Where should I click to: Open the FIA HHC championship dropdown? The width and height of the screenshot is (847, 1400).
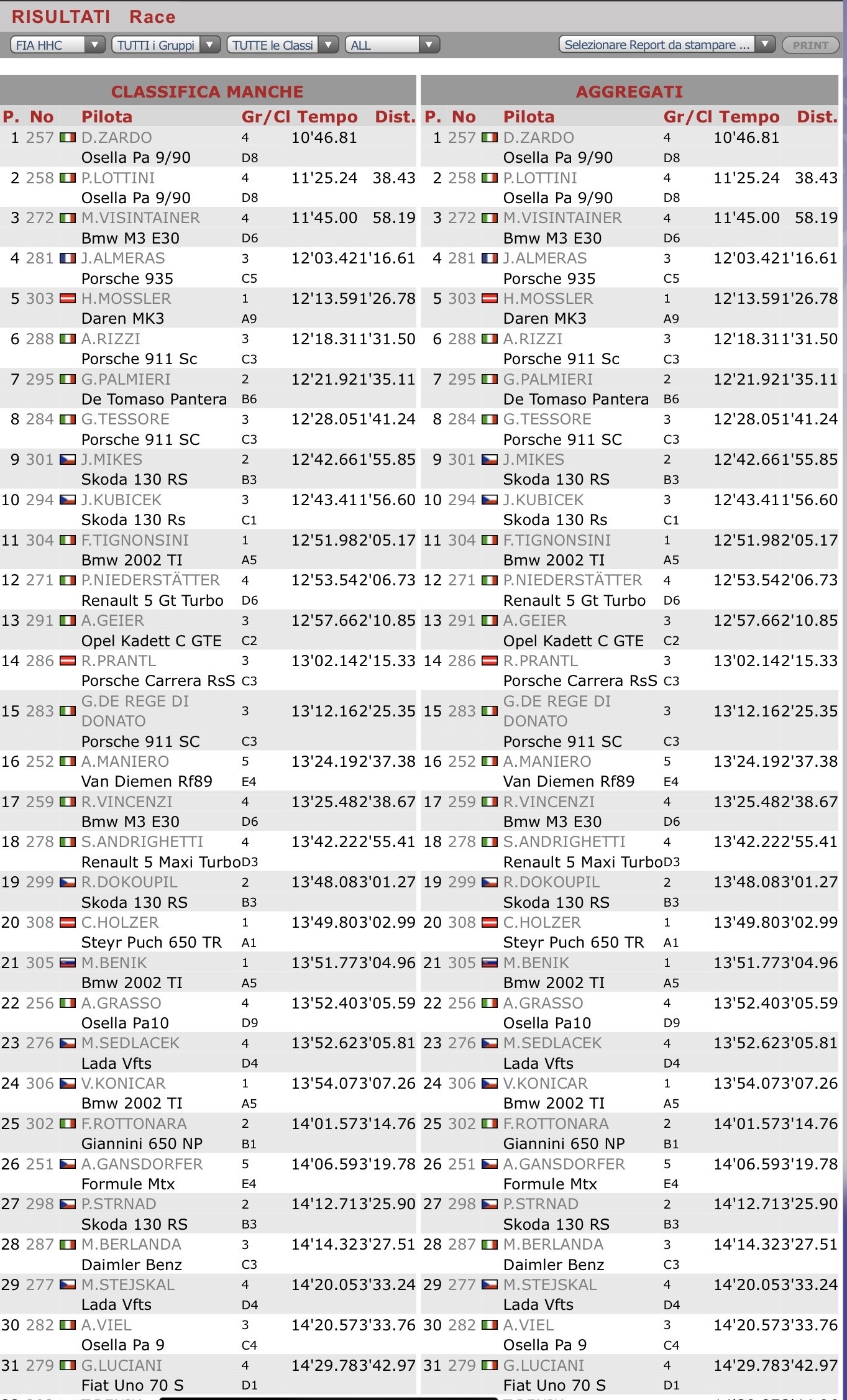pos(58,45)
